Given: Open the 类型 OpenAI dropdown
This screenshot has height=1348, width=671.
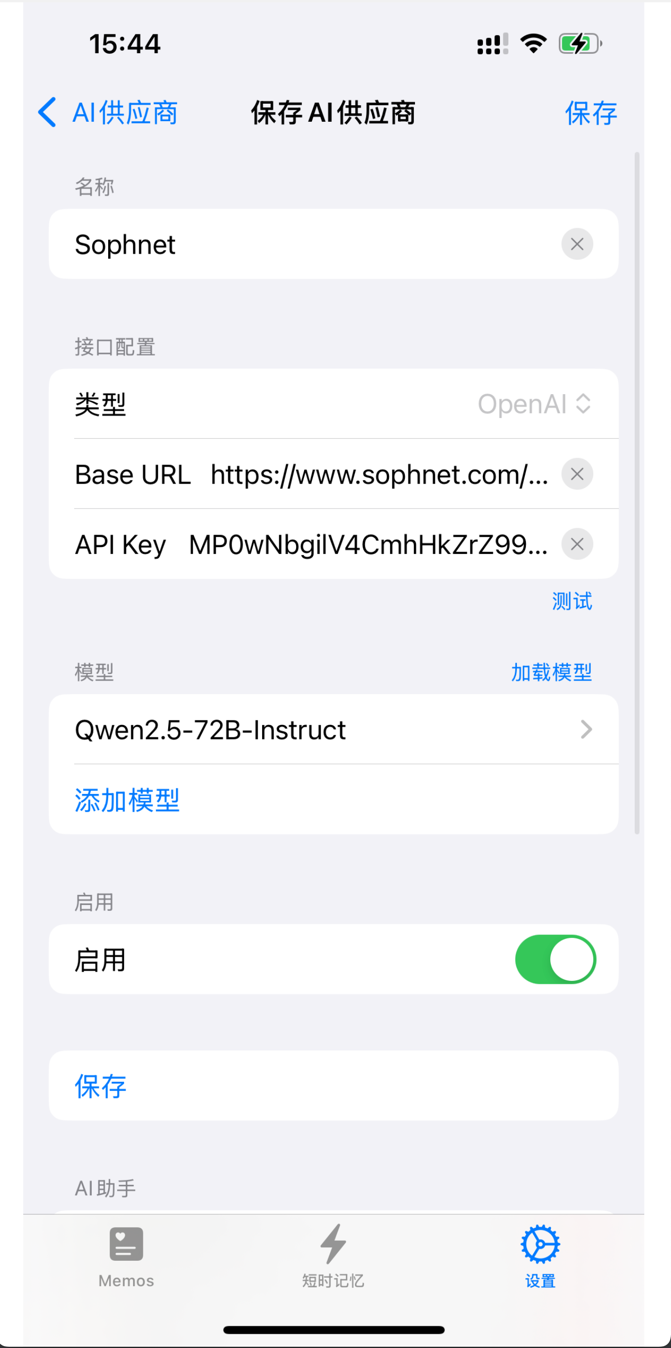Looking at the screenshot, I should tap(534, 404).
